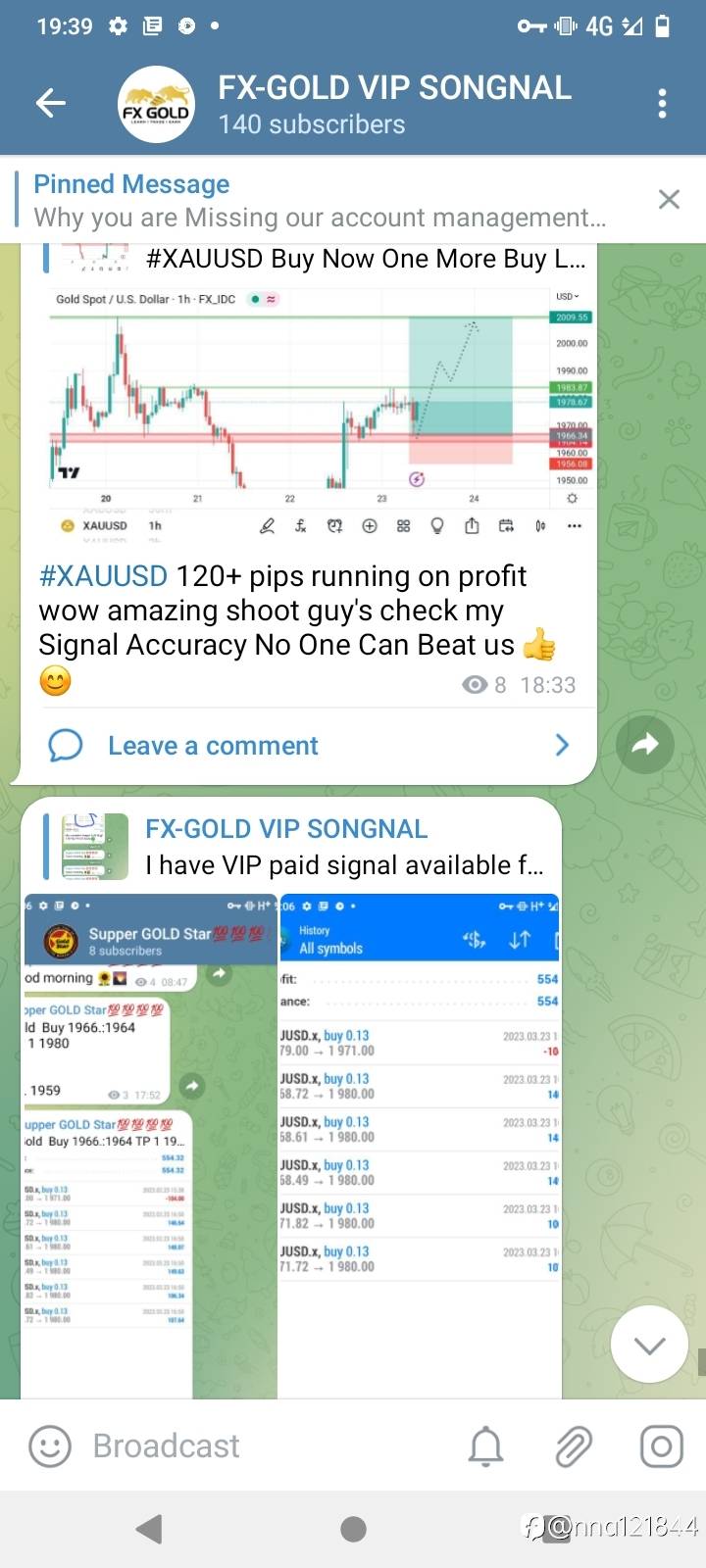Open the channel overflow menu

point(663,103)
